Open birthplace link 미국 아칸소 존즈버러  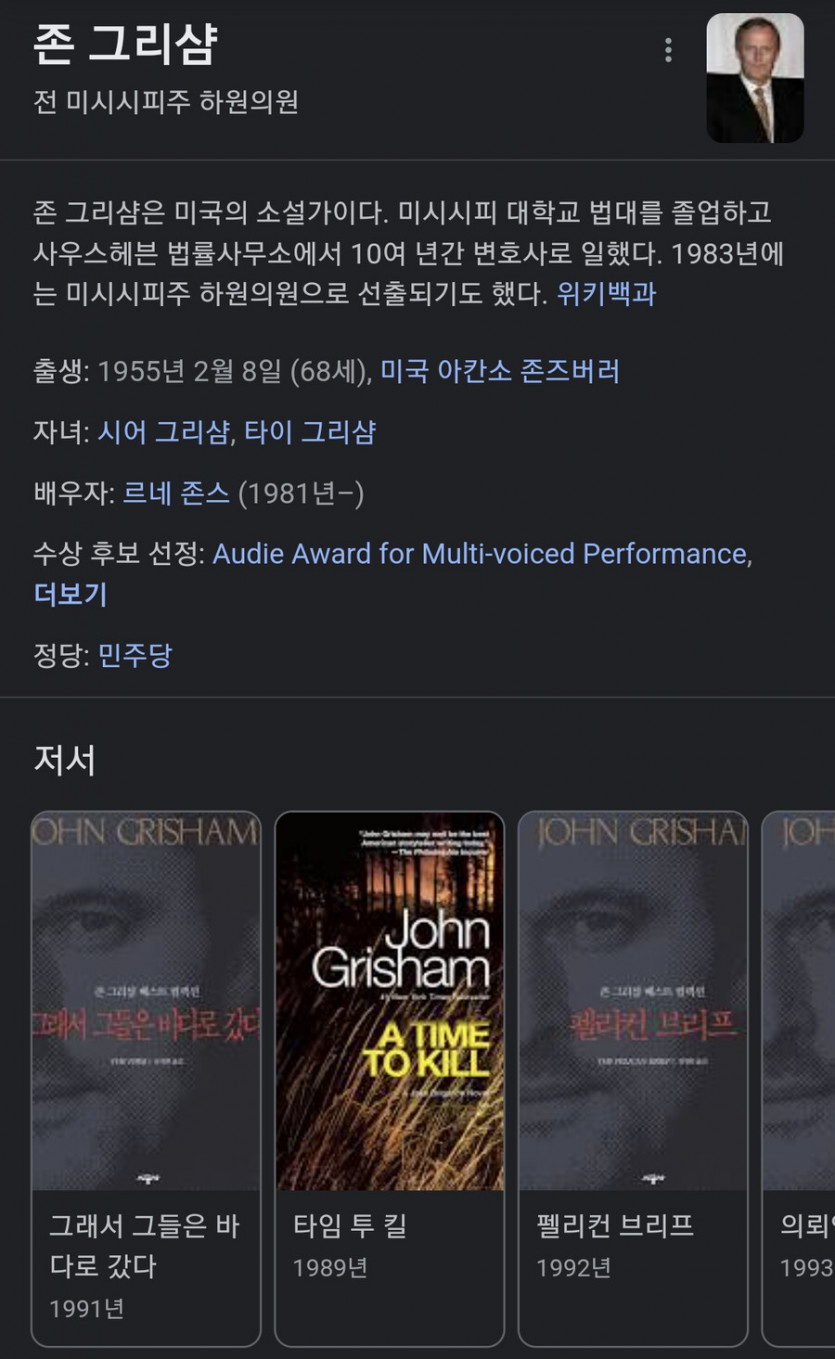click(x=499, y=372)
